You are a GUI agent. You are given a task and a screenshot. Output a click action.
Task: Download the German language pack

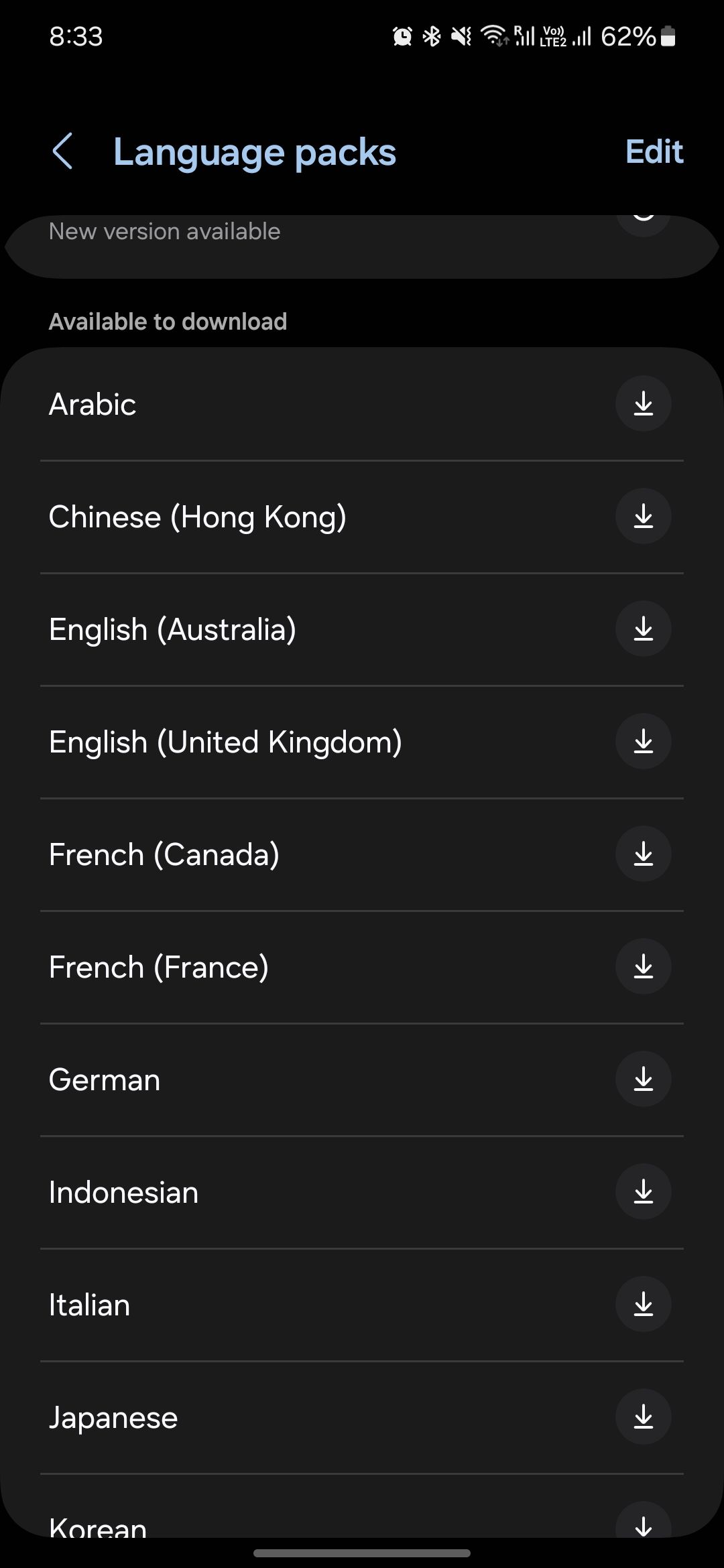click(642, 1079)
